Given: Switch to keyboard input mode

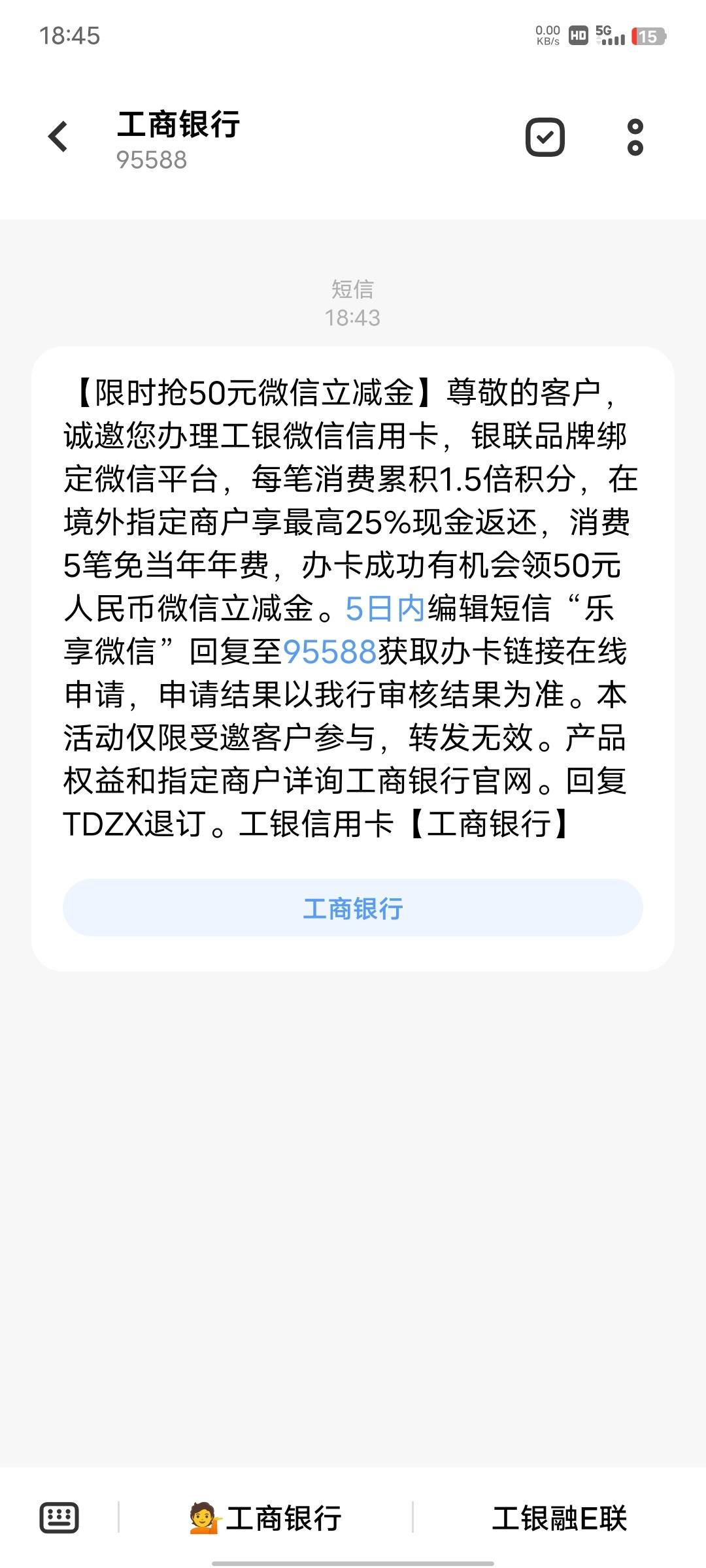Looking at the screenshot, I should pos(59,1517).
